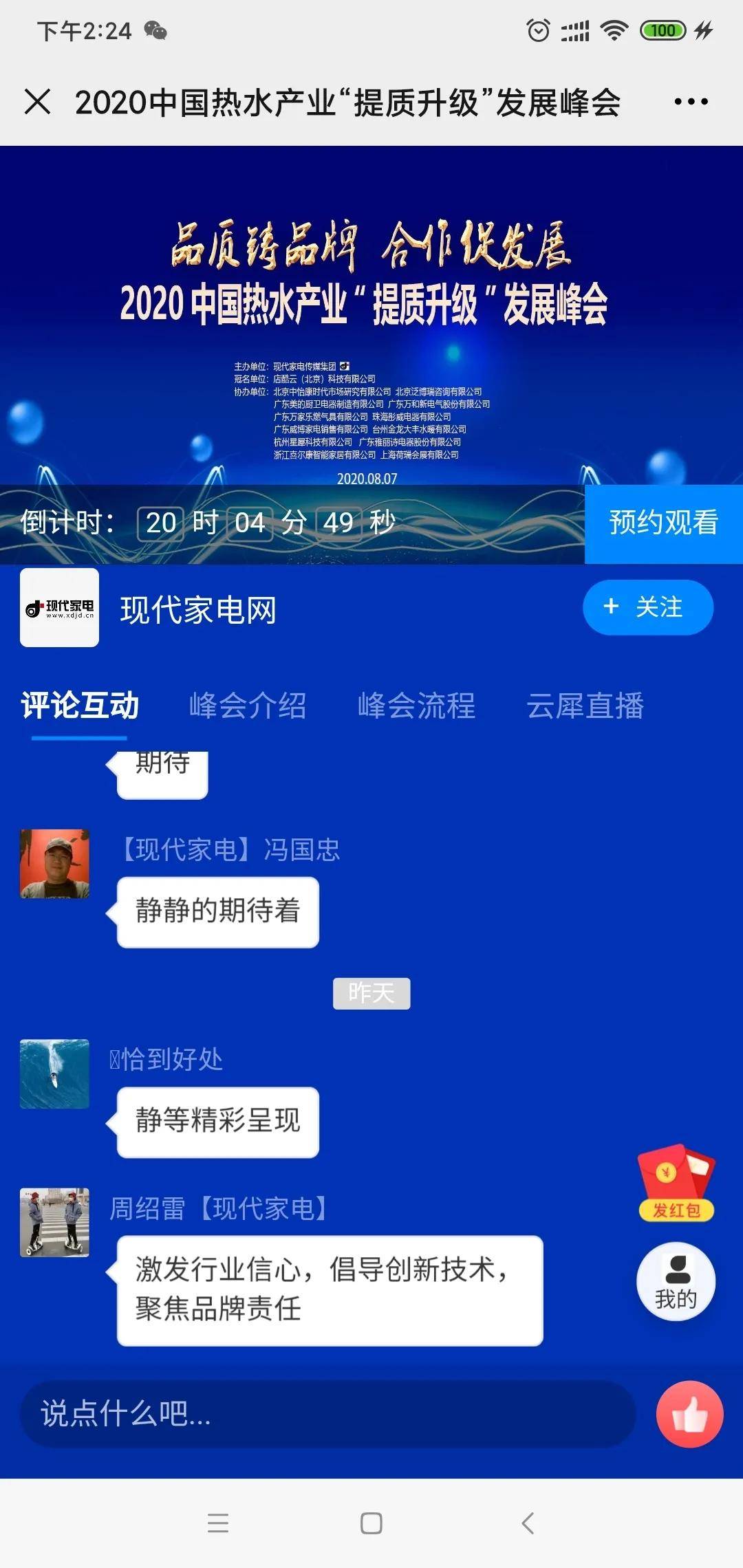743x1568 pixels.
Task: Close the summit webpage
Action: [x=37, y=102]
